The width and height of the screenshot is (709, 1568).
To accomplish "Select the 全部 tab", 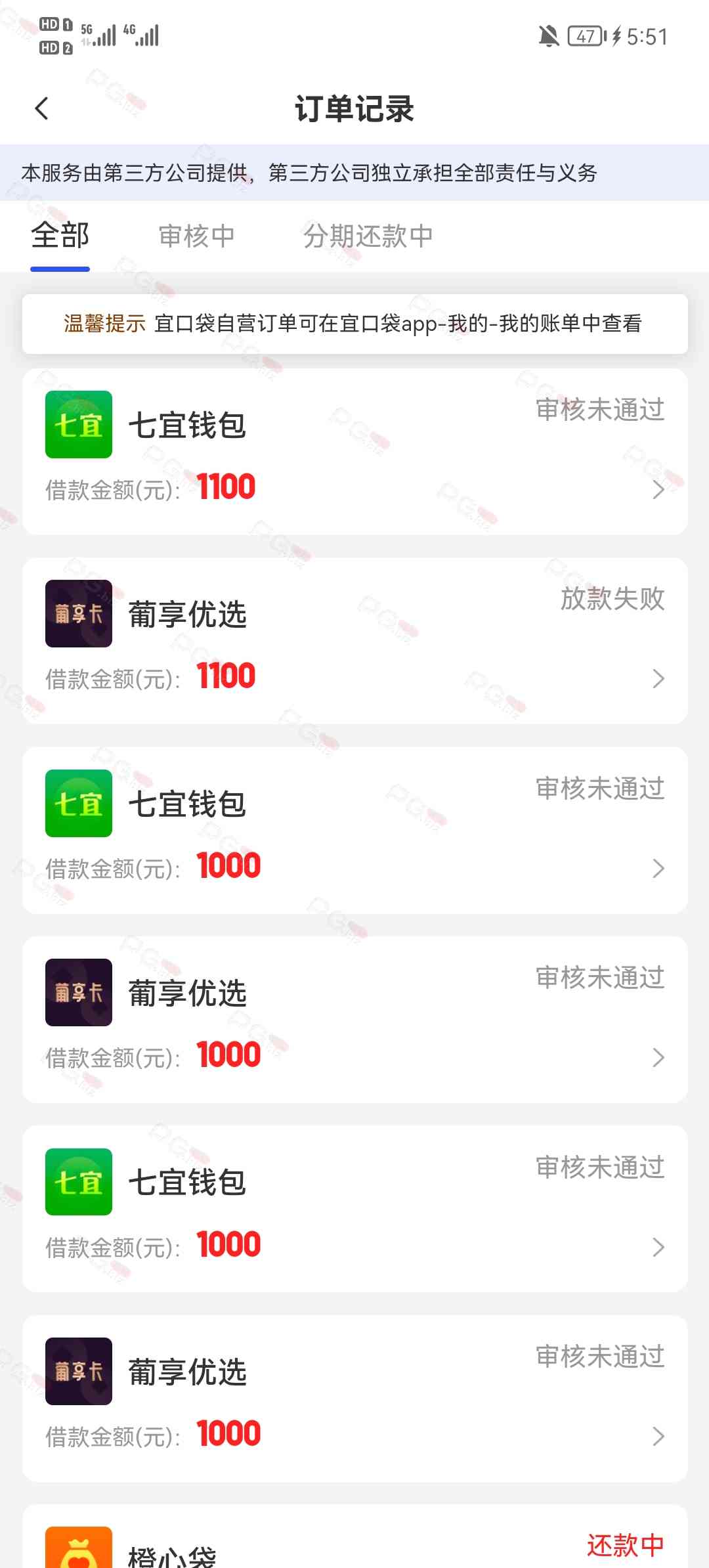I will [60, 236].
